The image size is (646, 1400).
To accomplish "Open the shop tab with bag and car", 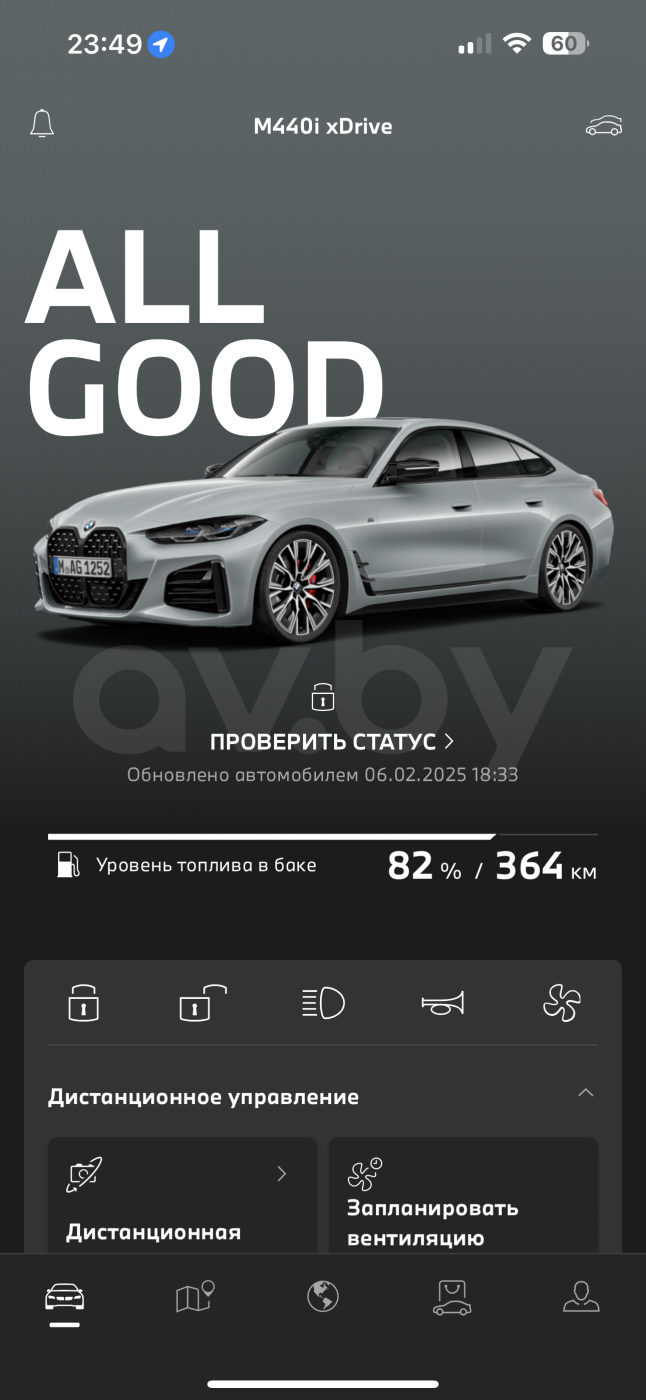I will [x=452, y=1297].
